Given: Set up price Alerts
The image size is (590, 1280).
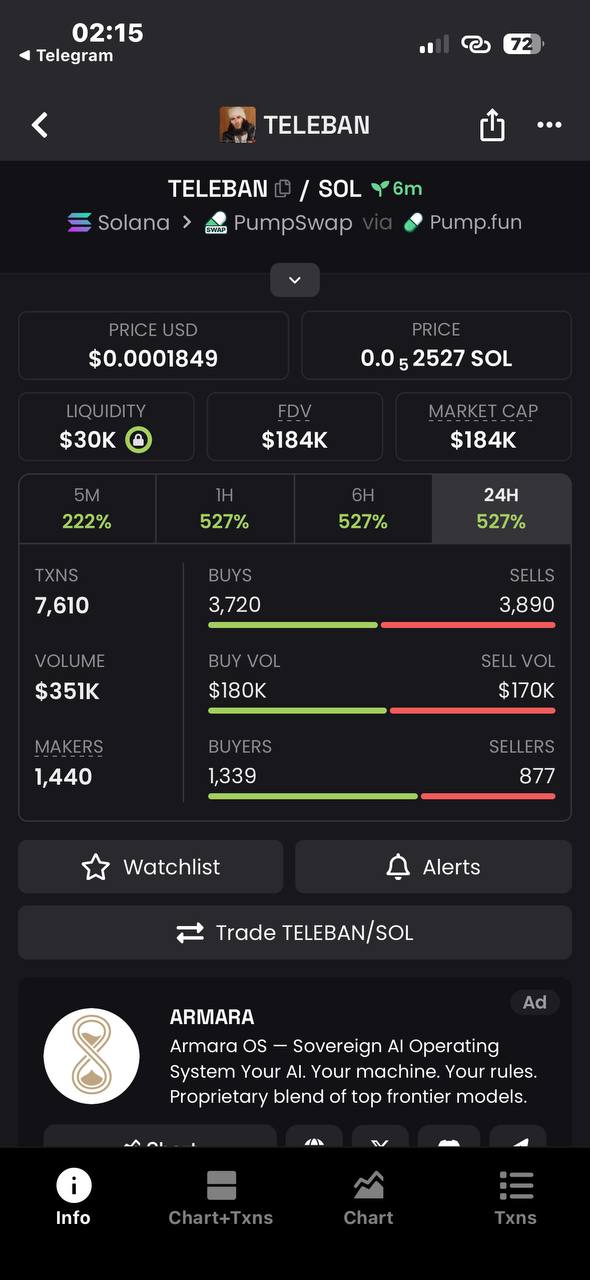Looking at the screenshot, I should 433,867.
